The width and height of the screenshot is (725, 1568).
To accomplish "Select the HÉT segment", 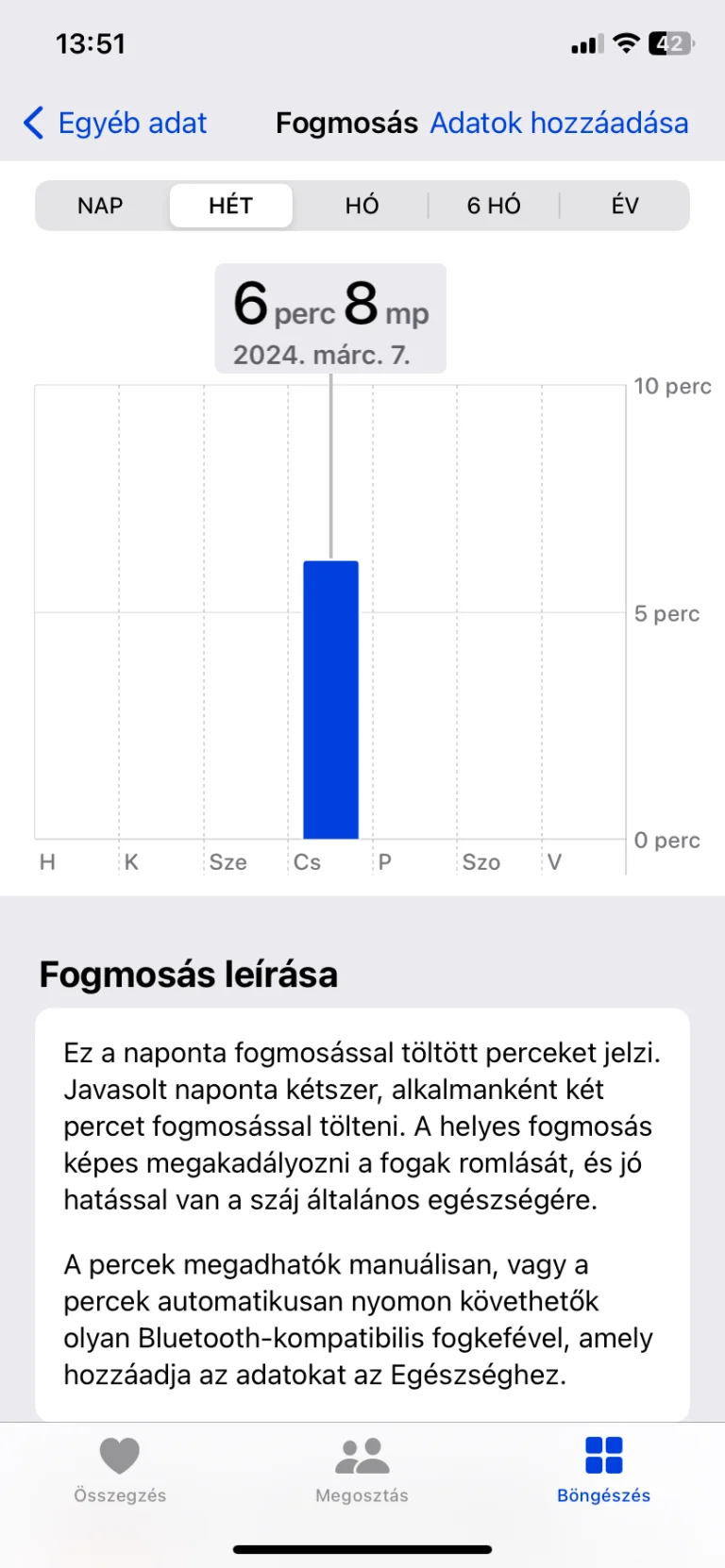I will [x=230, y=205].
